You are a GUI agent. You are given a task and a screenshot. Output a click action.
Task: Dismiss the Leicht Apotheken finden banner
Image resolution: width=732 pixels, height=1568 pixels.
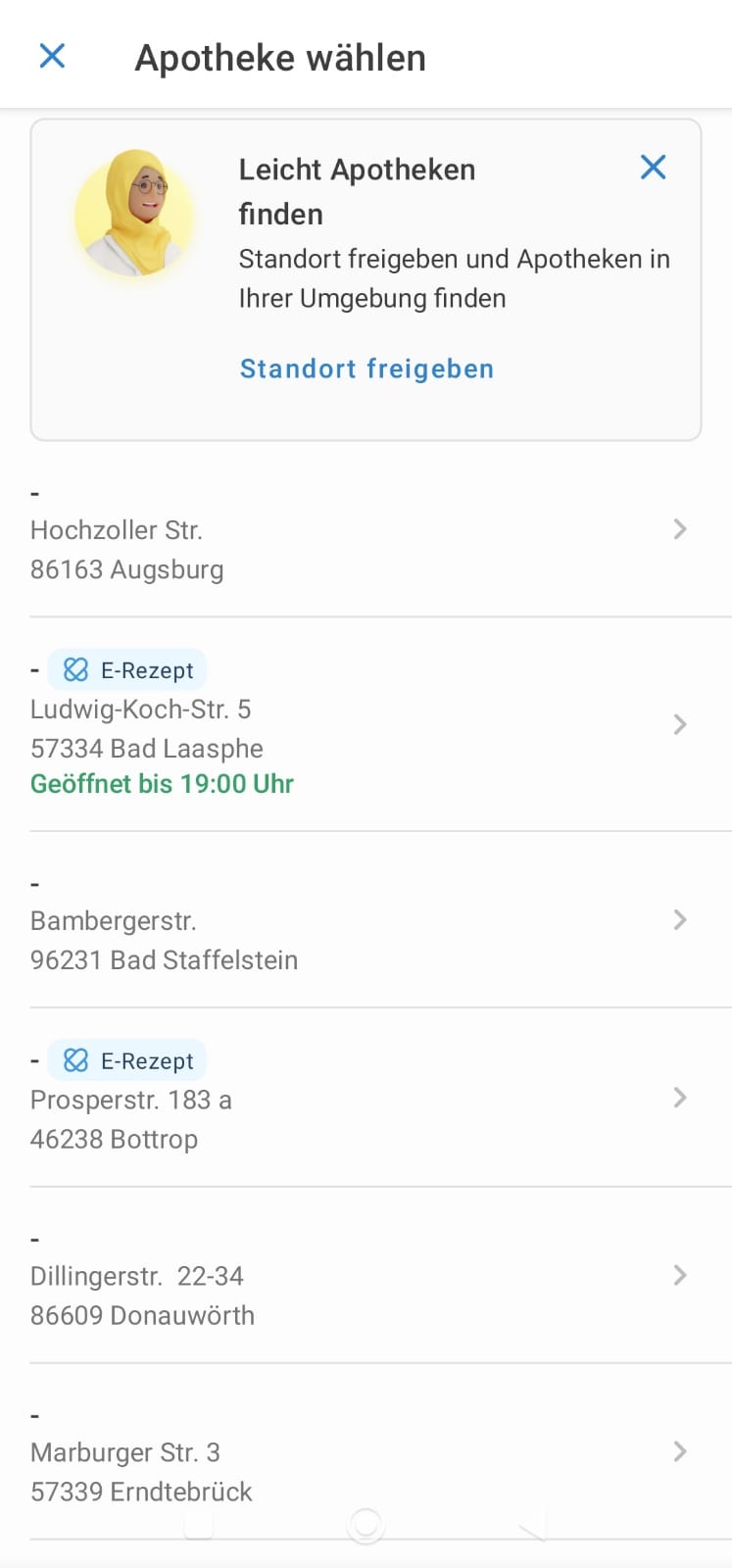click(x=653, y=168)
